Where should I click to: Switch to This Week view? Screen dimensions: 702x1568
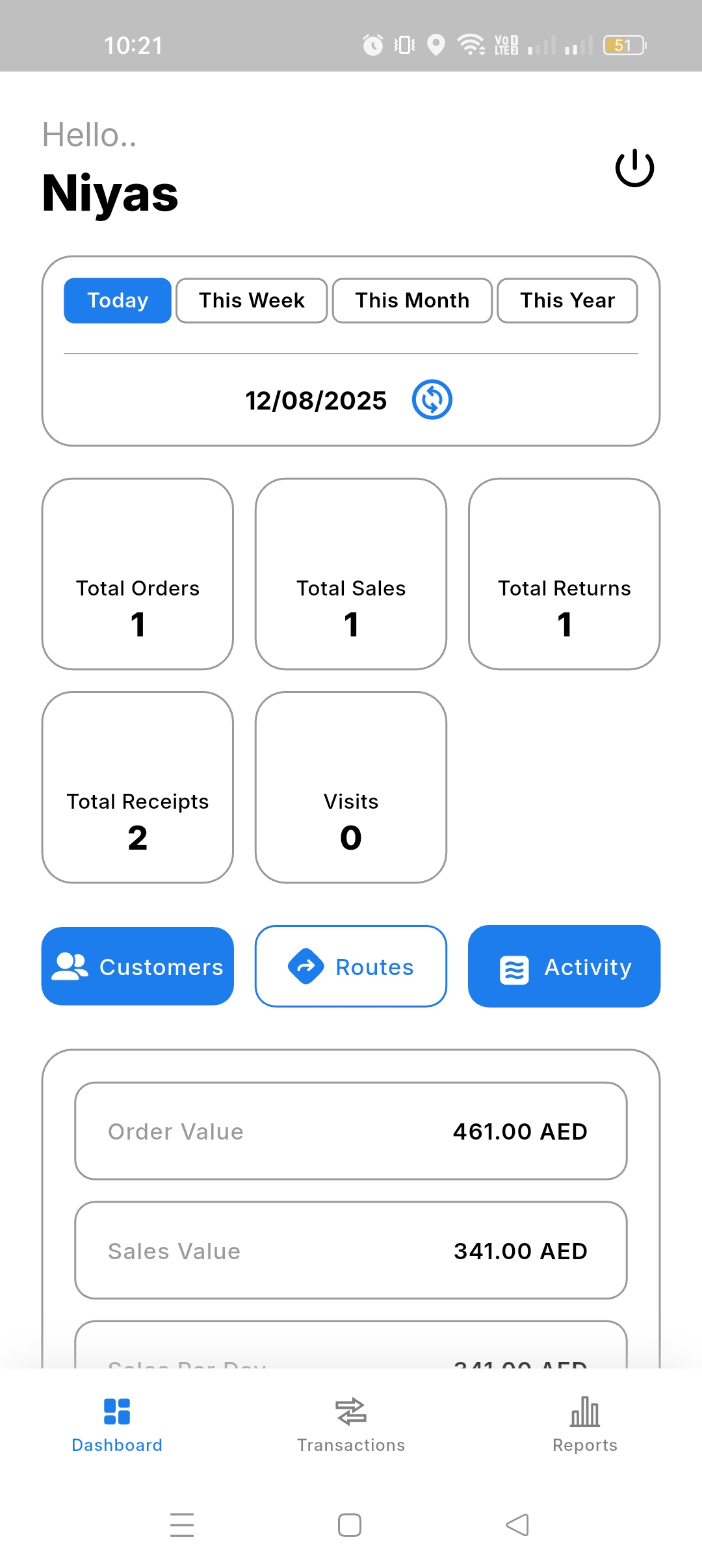pos(252,300)
